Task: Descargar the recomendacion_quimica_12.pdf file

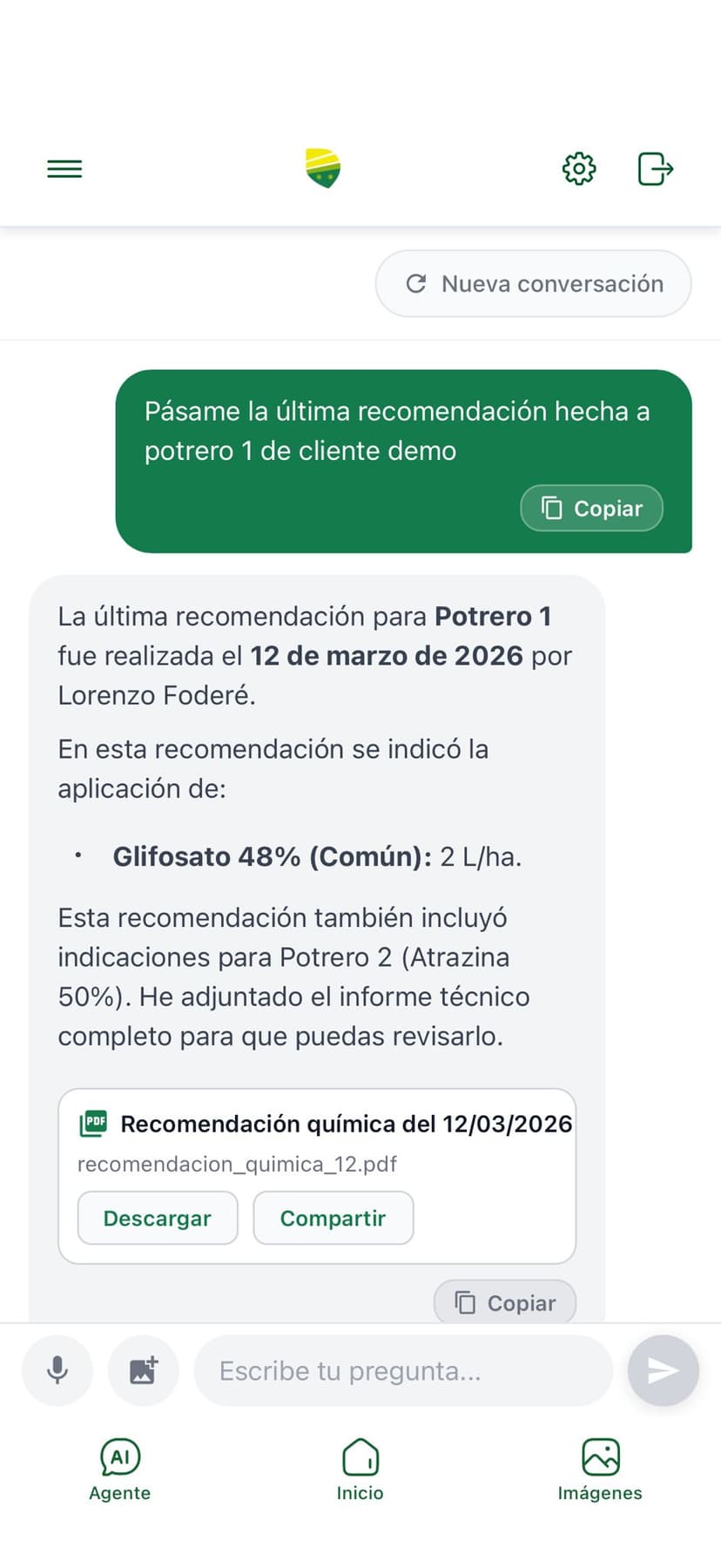Action: coord(157,1218)
